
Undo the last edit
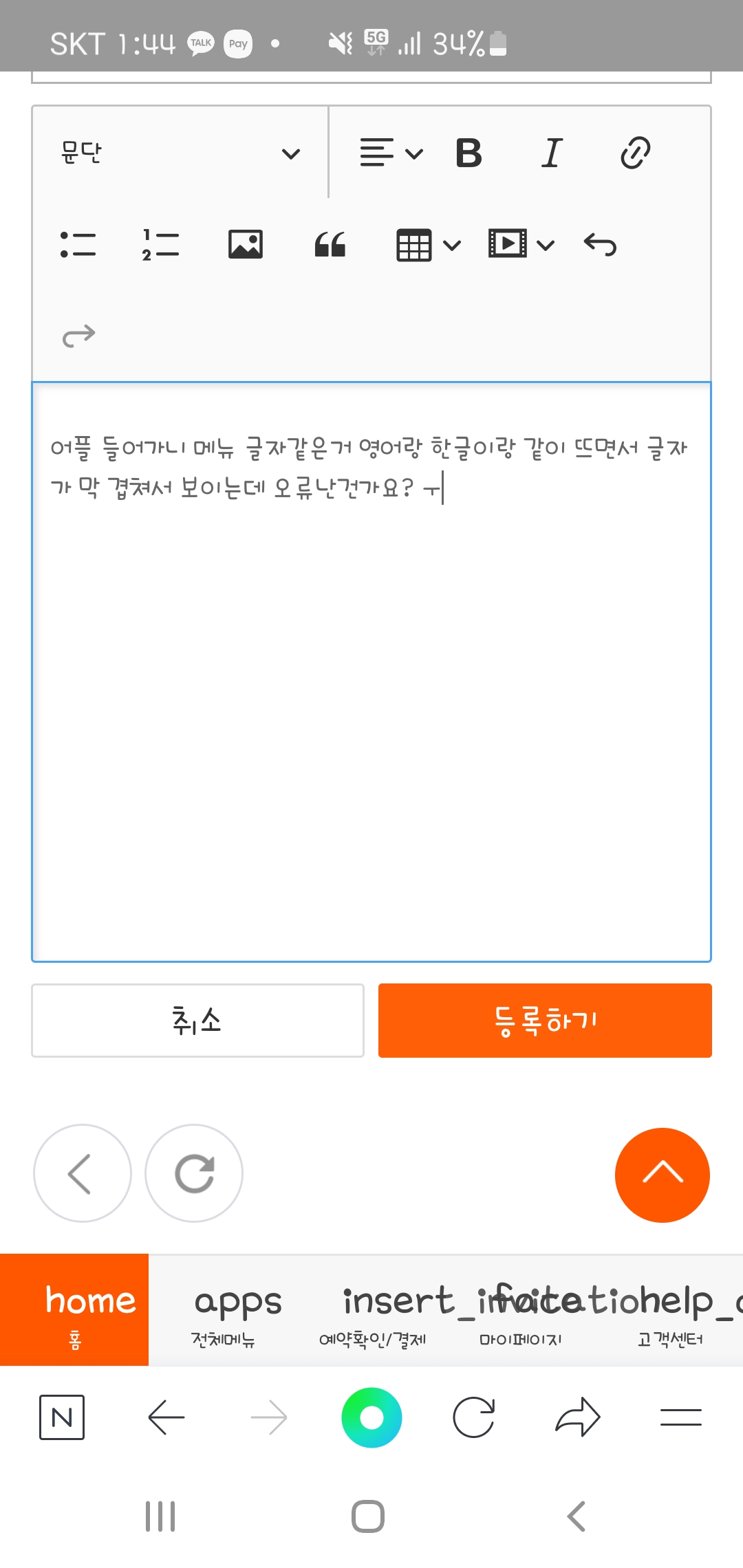[600, 245]
